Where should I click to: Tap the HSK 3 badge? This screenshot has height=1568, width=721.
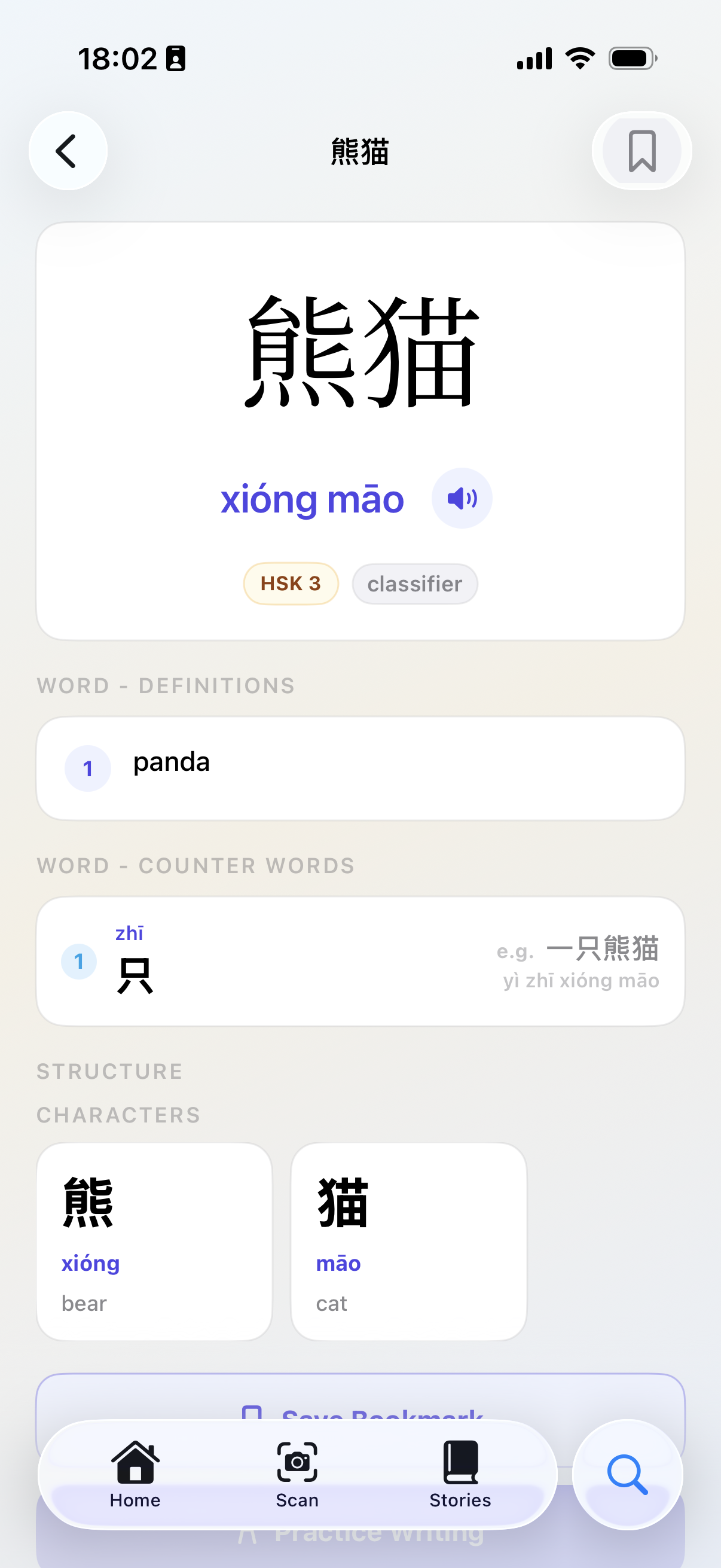(290, 583)
